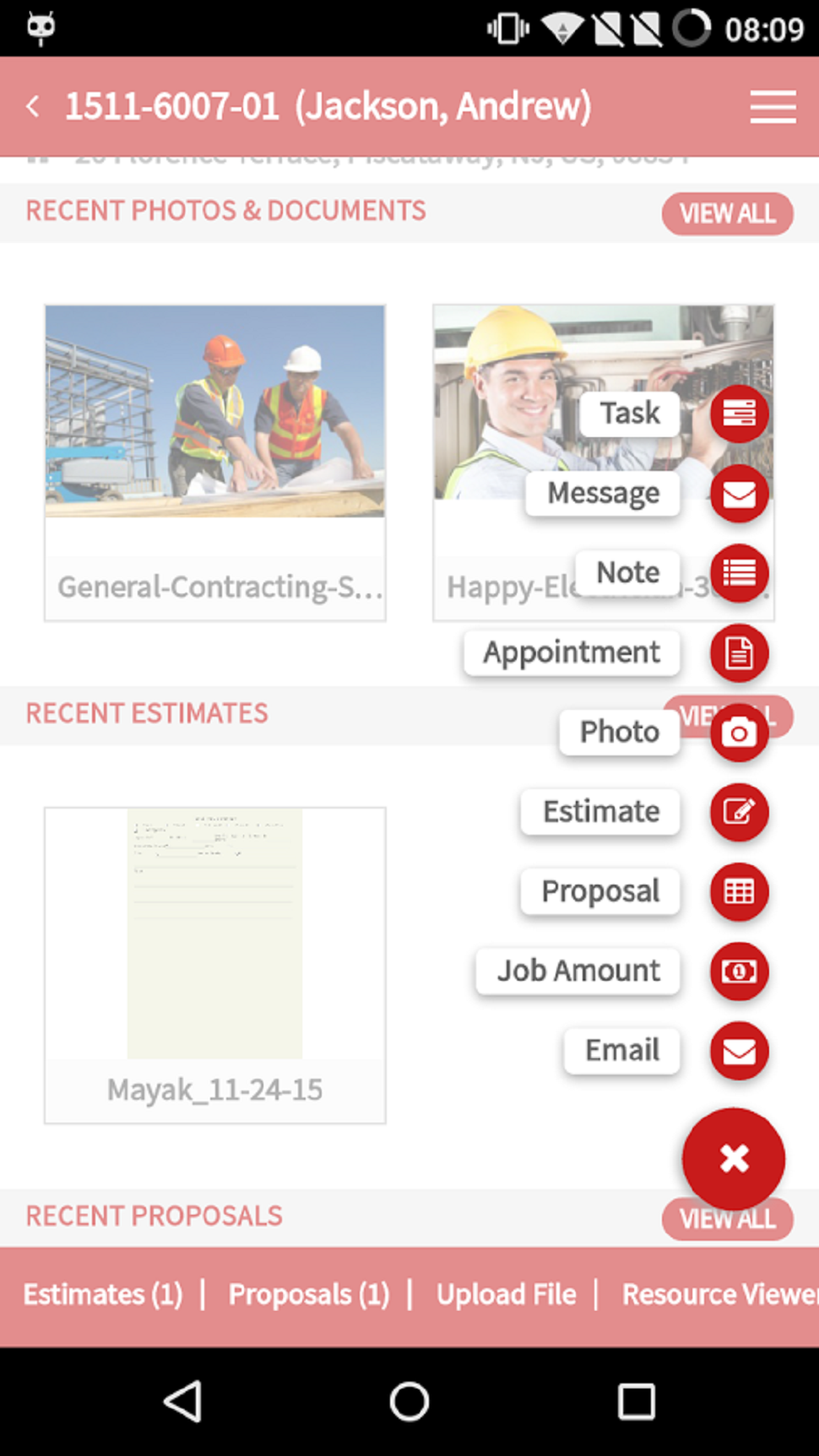Create a new Estimate
The width and height of the screenshot is (819, 1456).
pyautogui.click(x=739, y=812)
